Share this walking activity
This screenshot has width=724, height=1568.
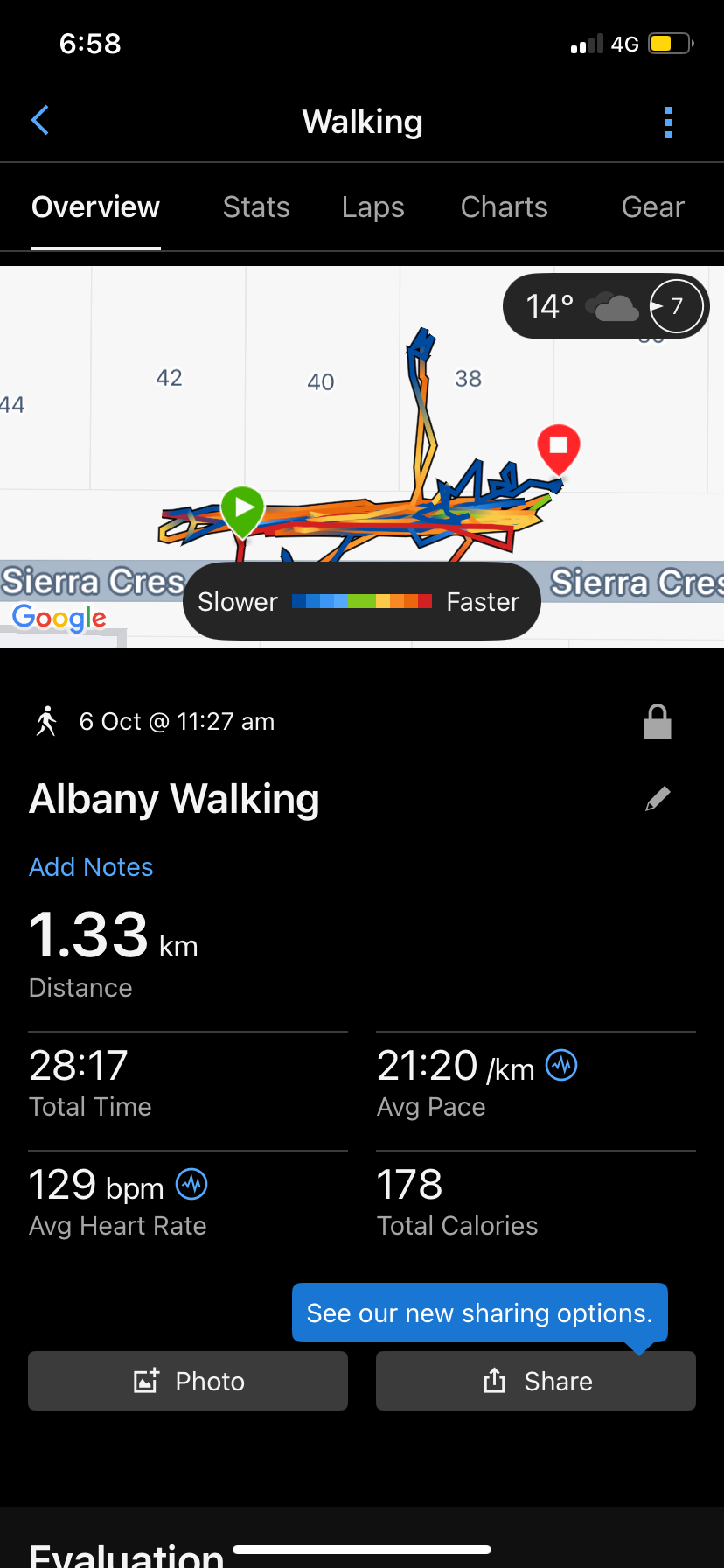(536, 1381)
